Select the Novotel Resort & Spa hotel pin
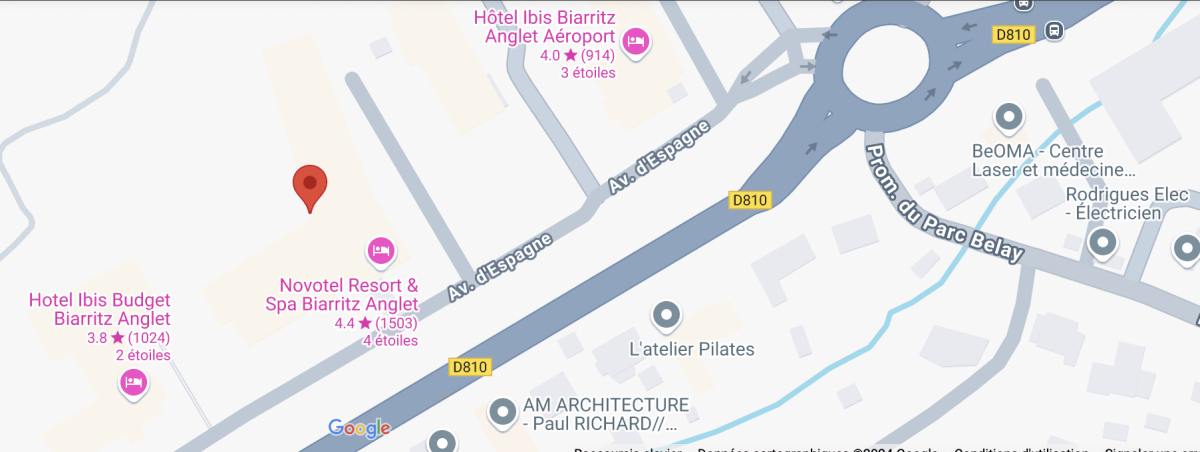Screen dimensions: 1200x452 point(380,250)
